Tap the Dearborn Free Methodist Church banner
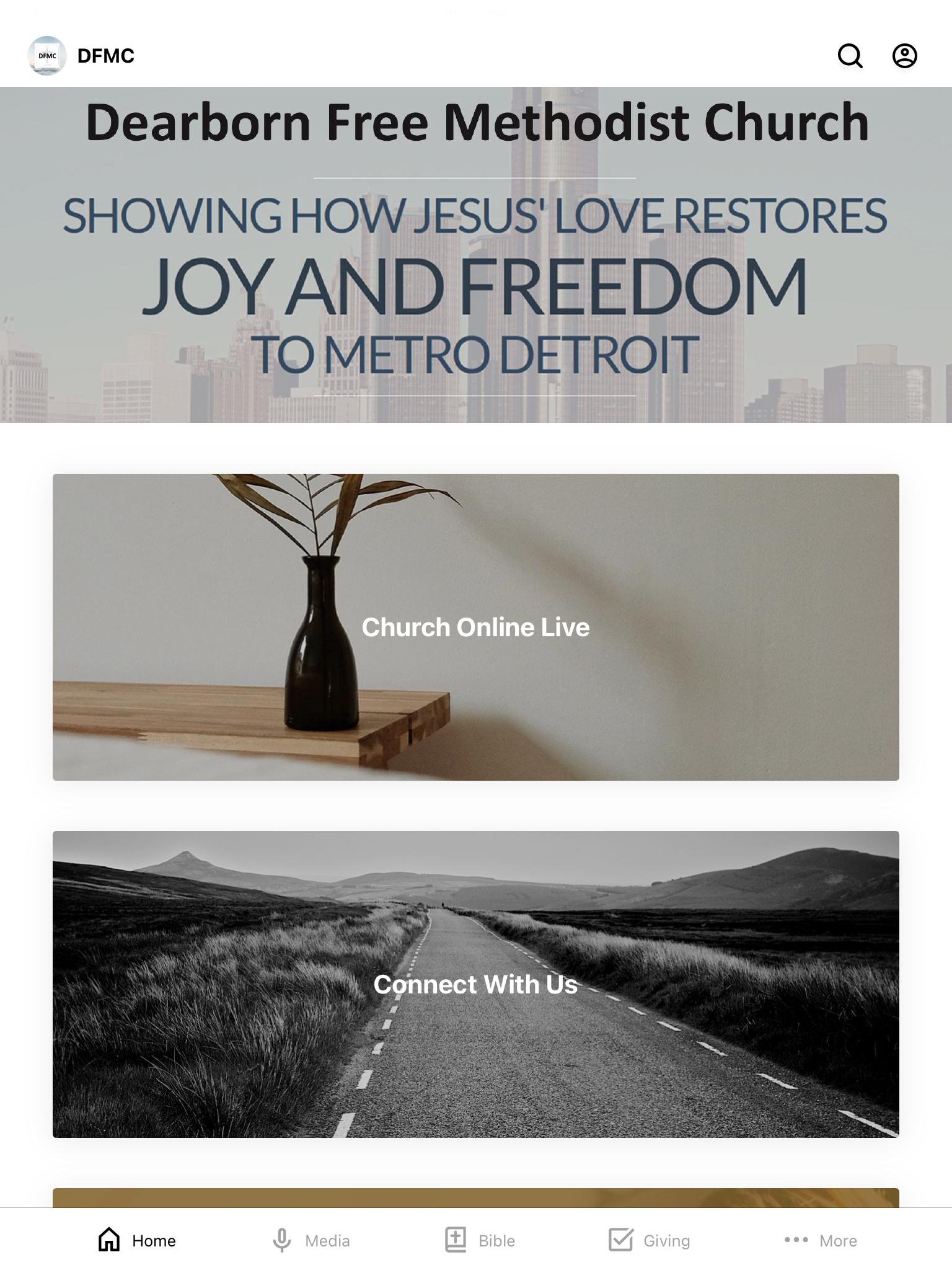Viewport: 952px width, 1270px height. click(x=475, y=255)
